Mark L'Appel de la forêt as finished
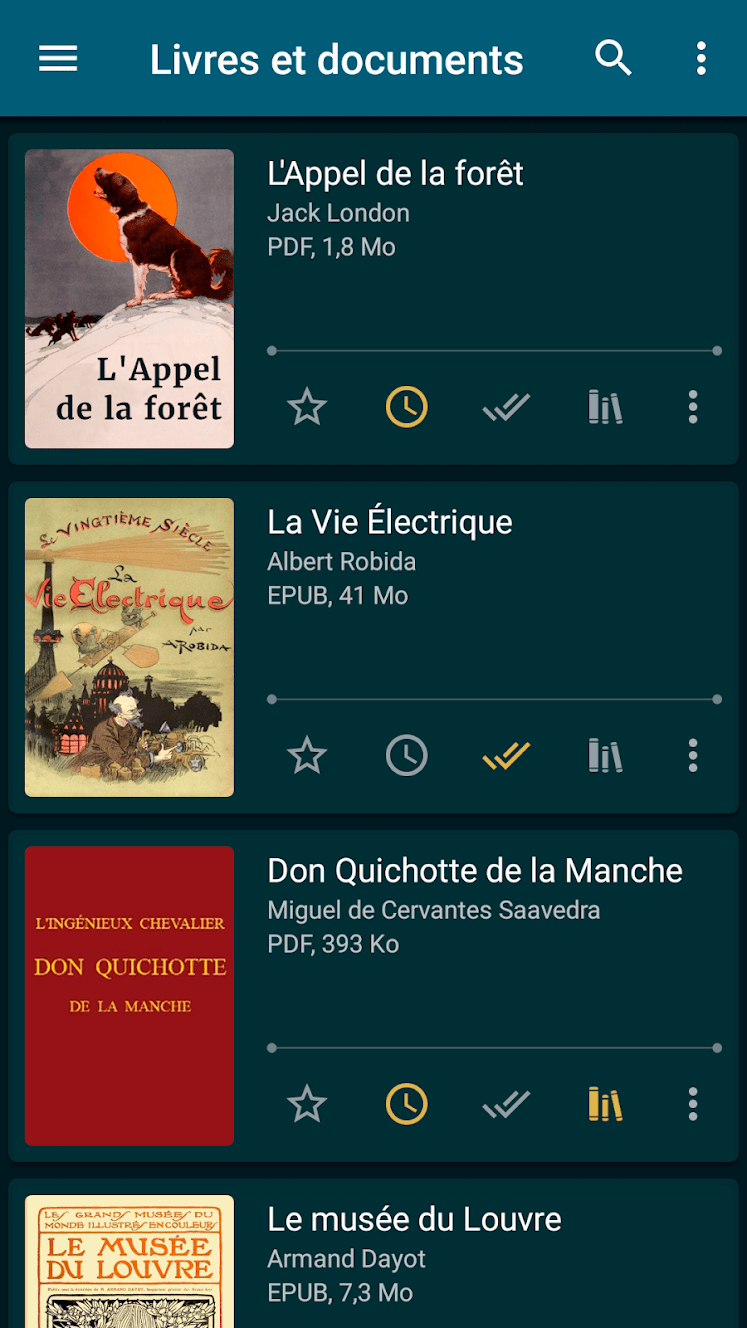This screenshot has width=747, height=1328. (506, 407)
